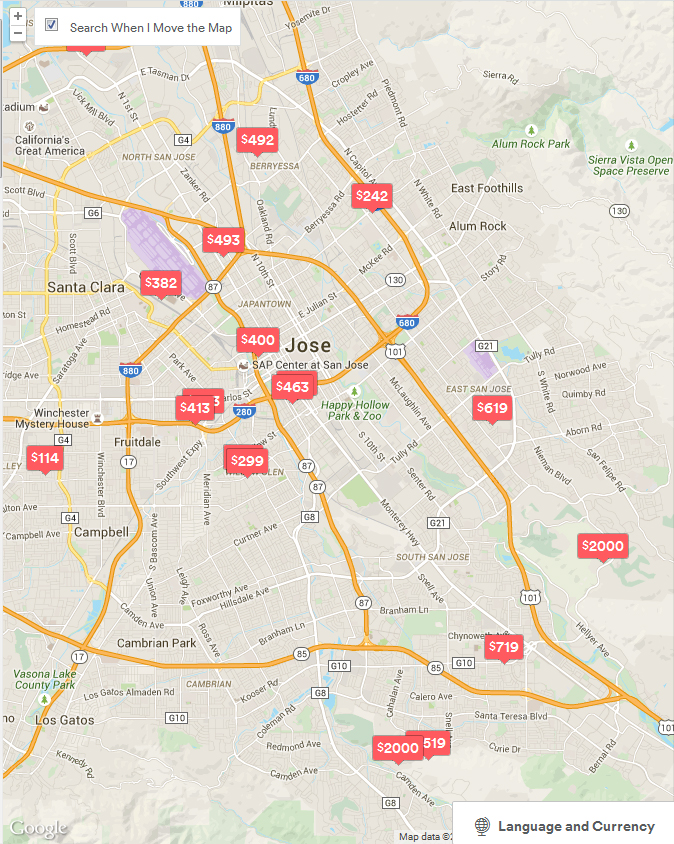
Task: Select the $719 price pin
Action: [x=504, y=647]
